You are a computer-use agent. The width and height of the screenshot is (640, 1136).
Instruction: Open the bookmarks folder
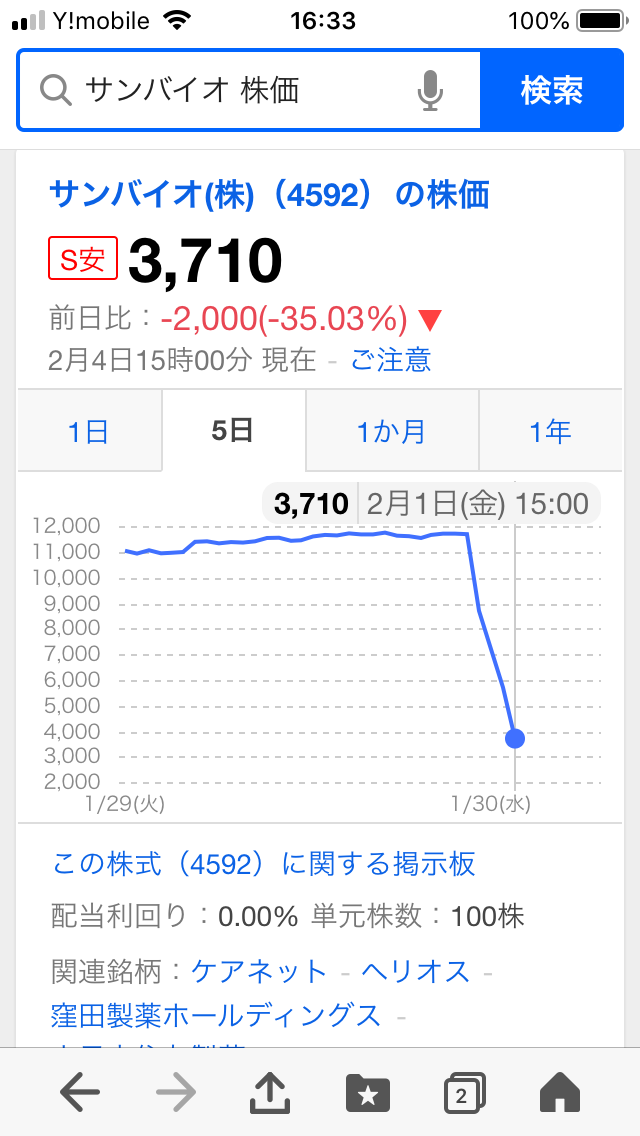[368, 1093]
